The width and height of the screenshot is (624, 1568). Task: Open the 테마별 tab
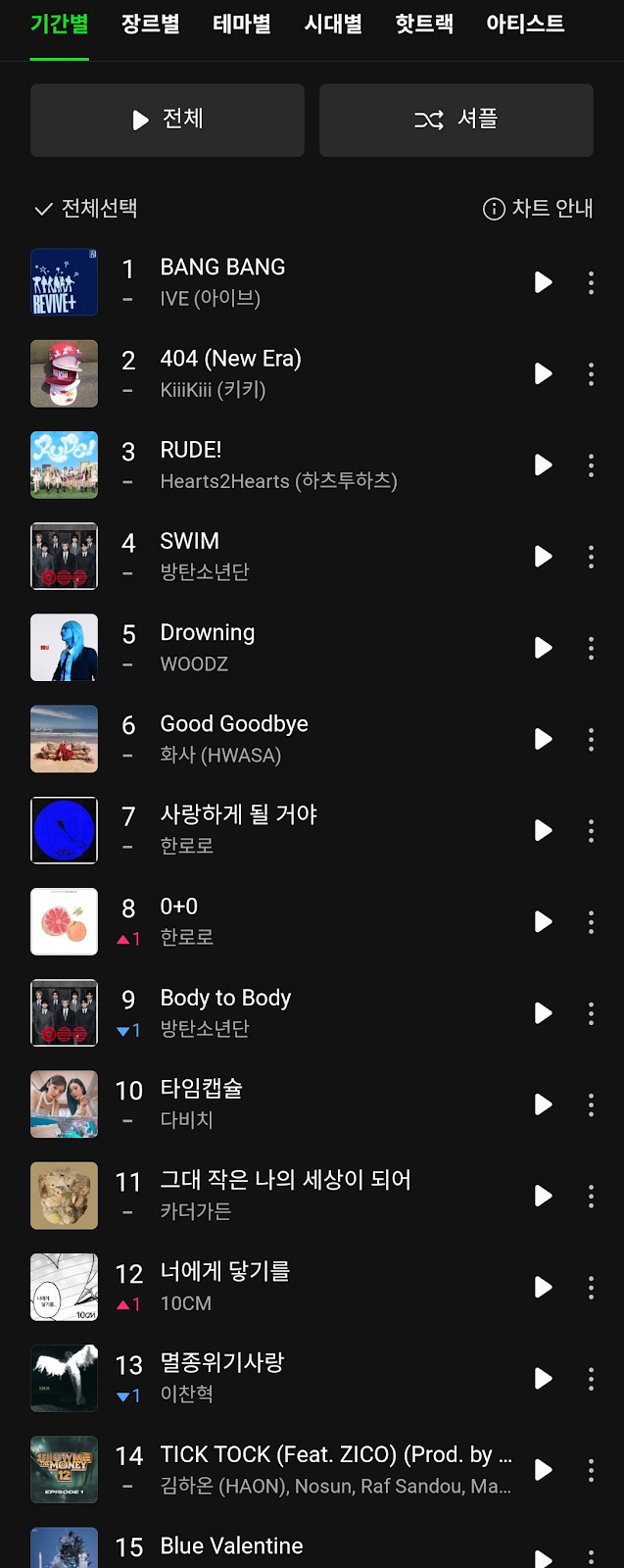pos(241,24)
